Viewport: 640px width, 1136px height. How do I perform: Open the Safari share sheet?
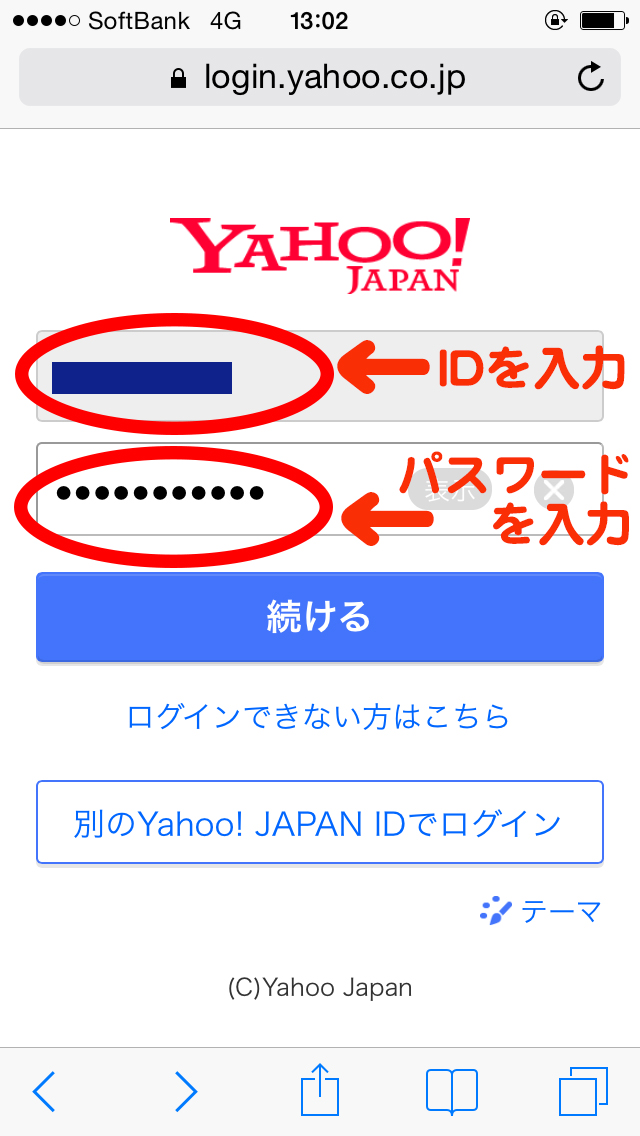point(320,1088)
